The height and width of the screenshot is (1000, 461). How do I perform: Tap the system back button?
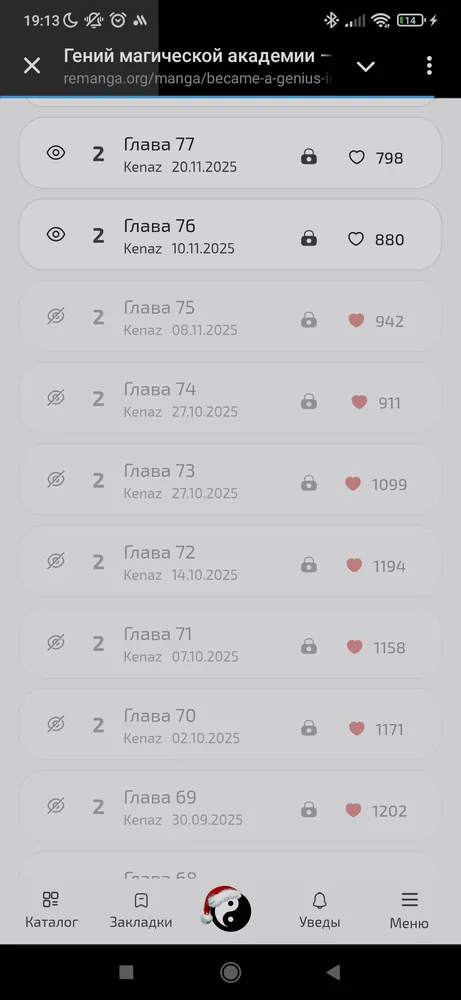[x=333, y=972]
